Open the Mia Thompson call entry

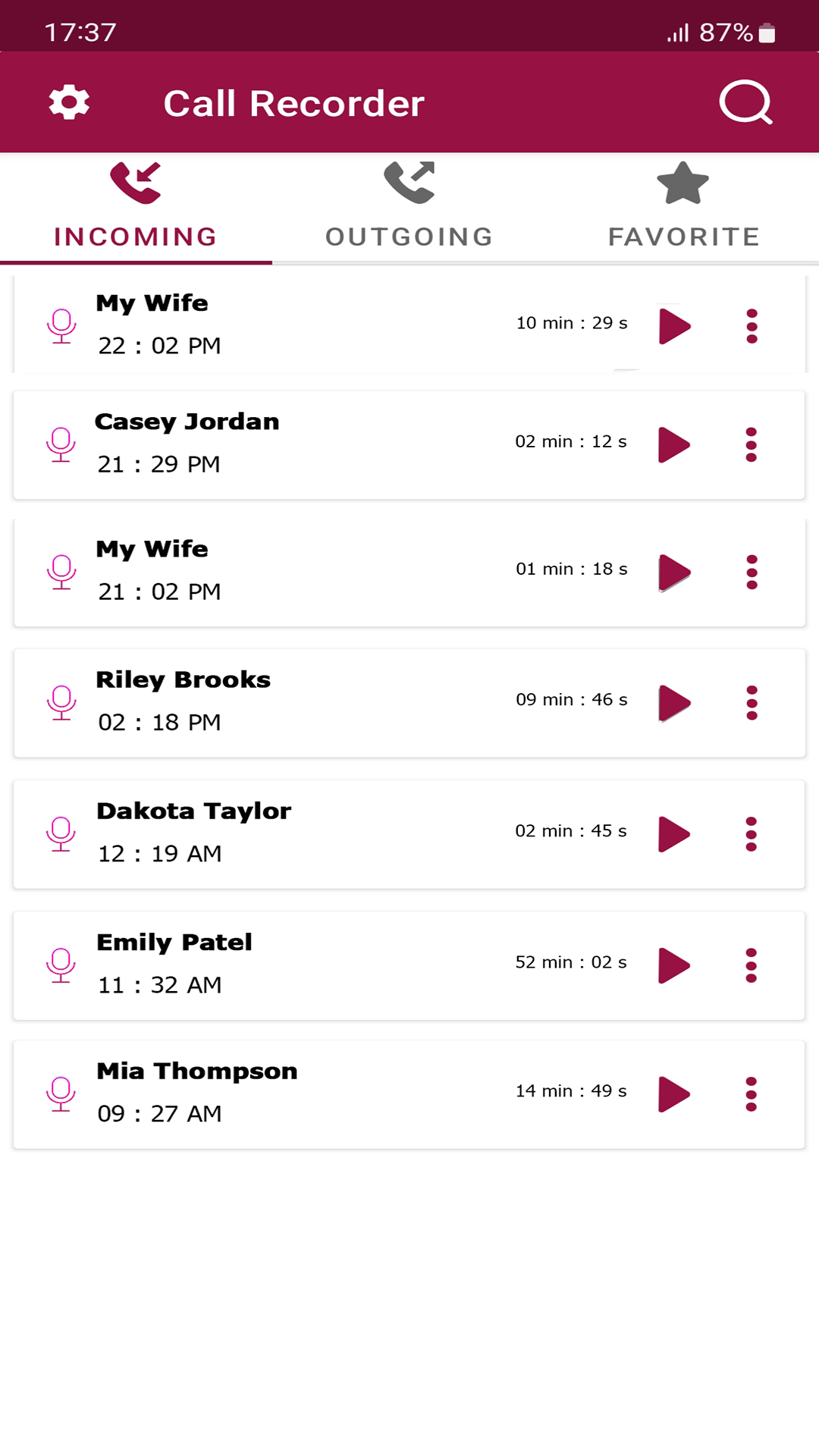pos(303,1094)
